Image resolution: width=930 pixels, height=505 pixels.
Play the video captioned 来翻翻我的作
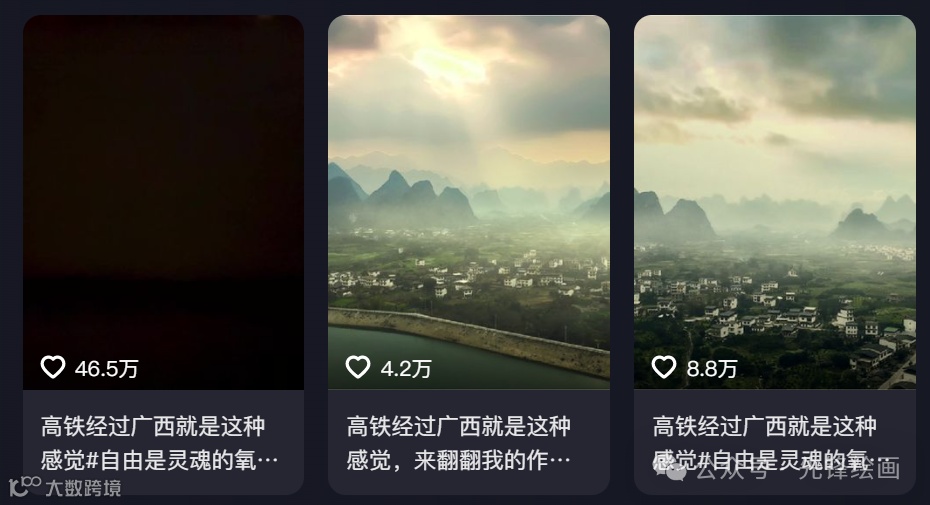coord(468,200)
